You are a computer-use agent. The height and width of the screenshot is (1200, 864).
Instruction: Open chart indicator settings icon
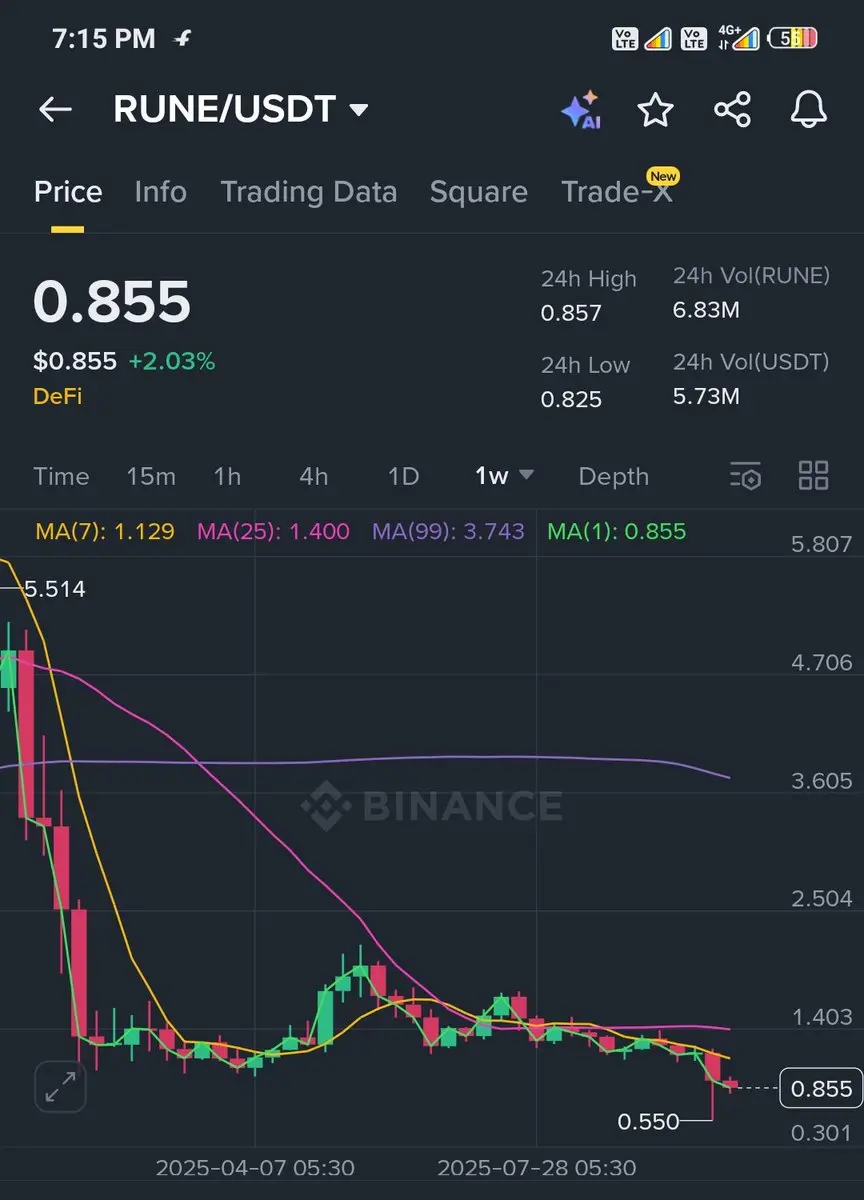coord(746,476)
